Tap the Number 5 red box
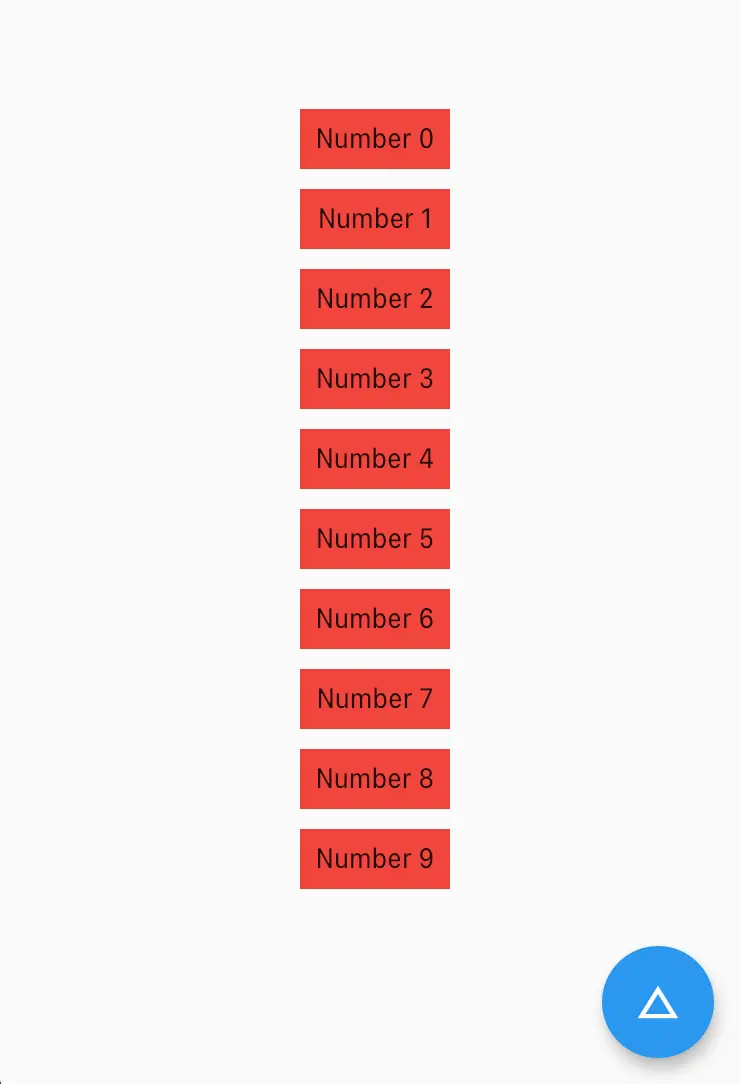 (x=375, y=539)
